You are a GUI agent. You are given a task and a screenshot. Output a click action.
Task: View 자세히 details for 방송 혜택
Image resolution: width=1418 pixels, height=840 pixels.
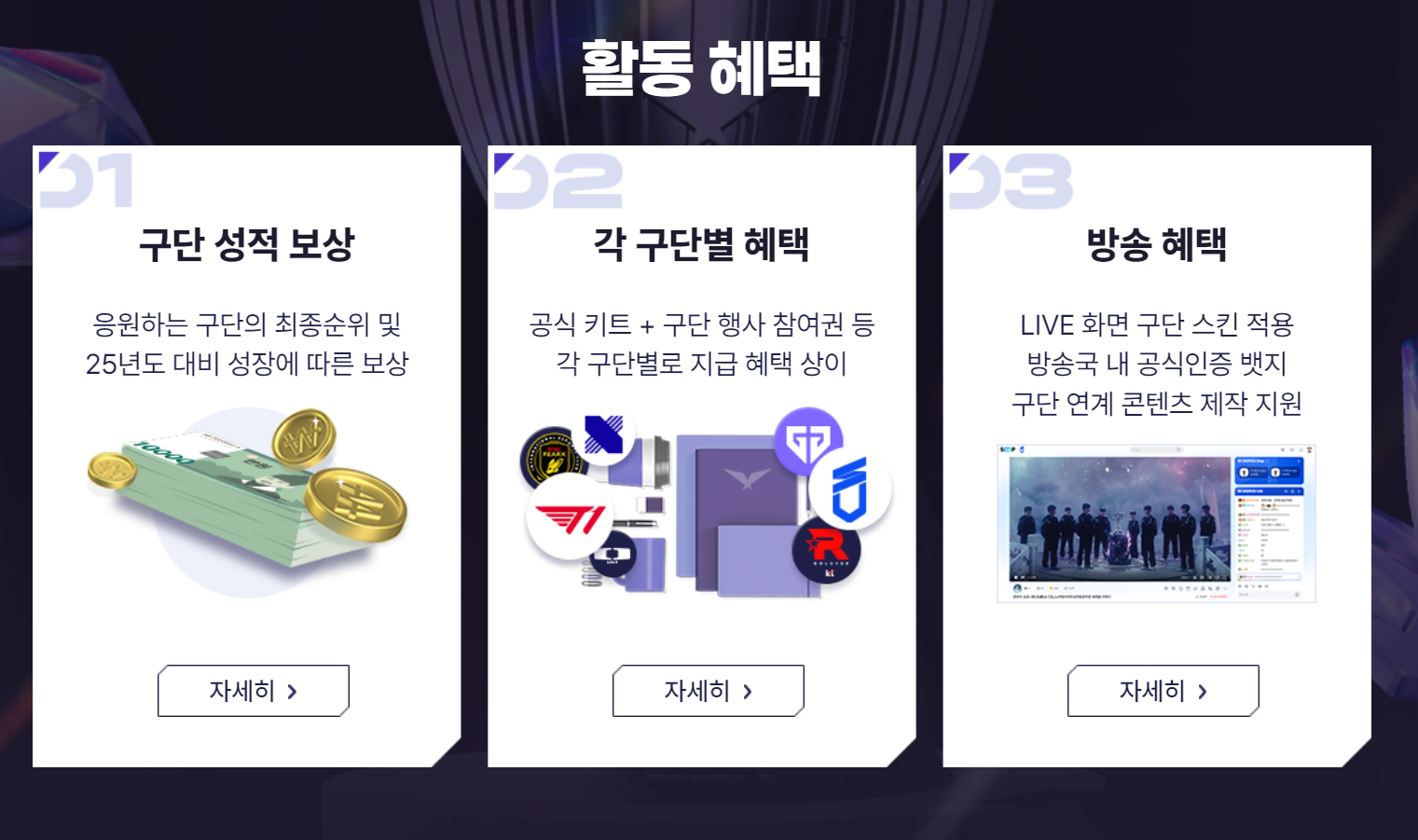(1163, 691)
